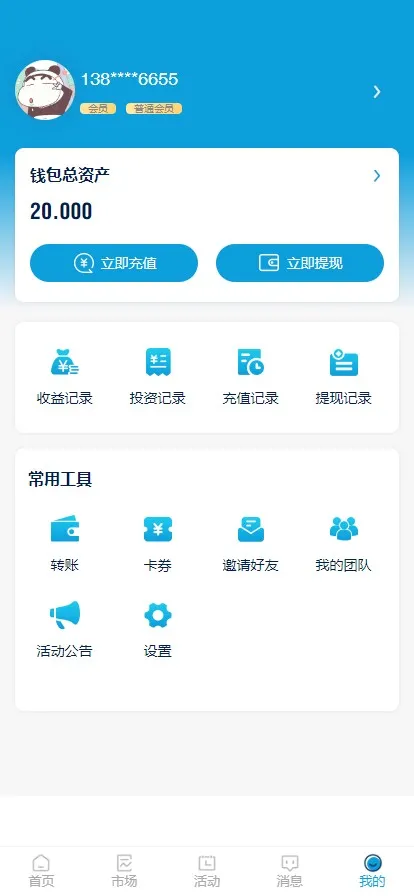This screenshot has height=896, width=414.
Task: View 充值记录 recharge records
Action: click(250, 377)
